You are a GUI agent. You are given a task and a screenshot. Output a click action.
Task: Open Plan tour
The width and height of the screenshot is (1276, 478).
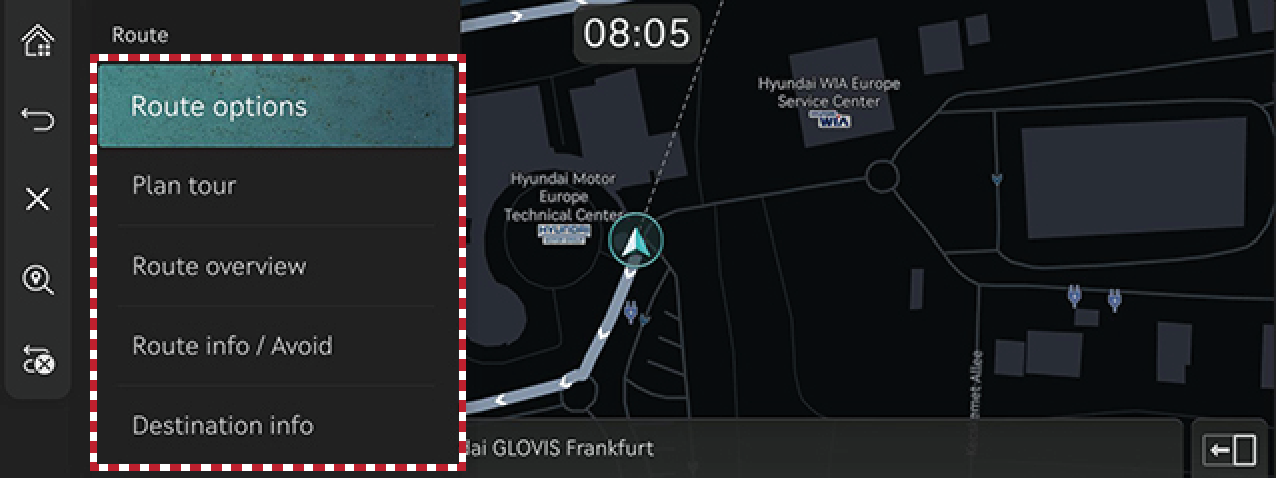point(276,186)
